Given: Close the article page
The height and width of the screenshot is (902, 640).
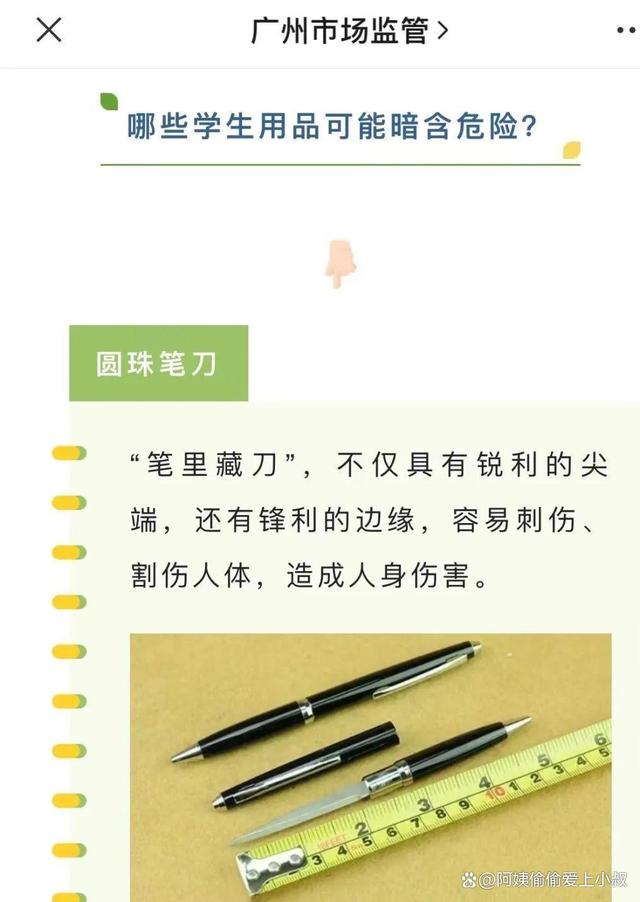Looking at the screenshot, I should [x=48, y=31].
